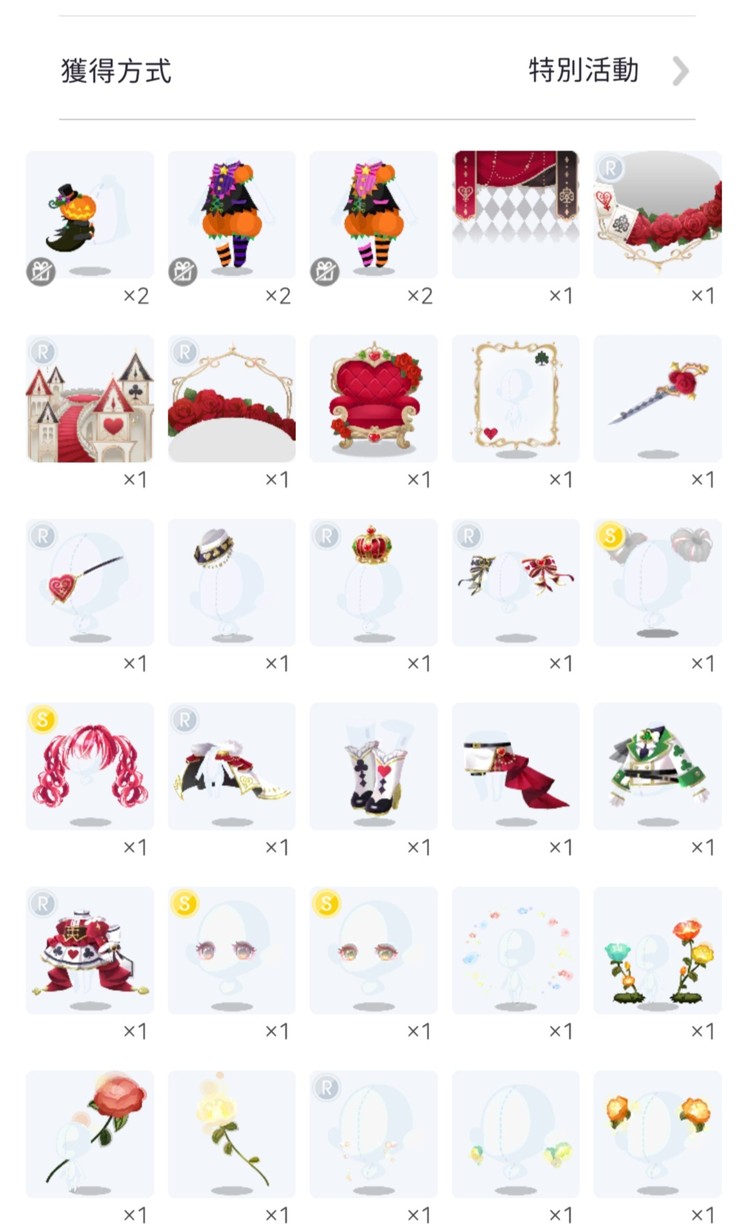Viewport: 750px width, 1228px height.
Task: Select the heart wand item
Action: (90, 583)
